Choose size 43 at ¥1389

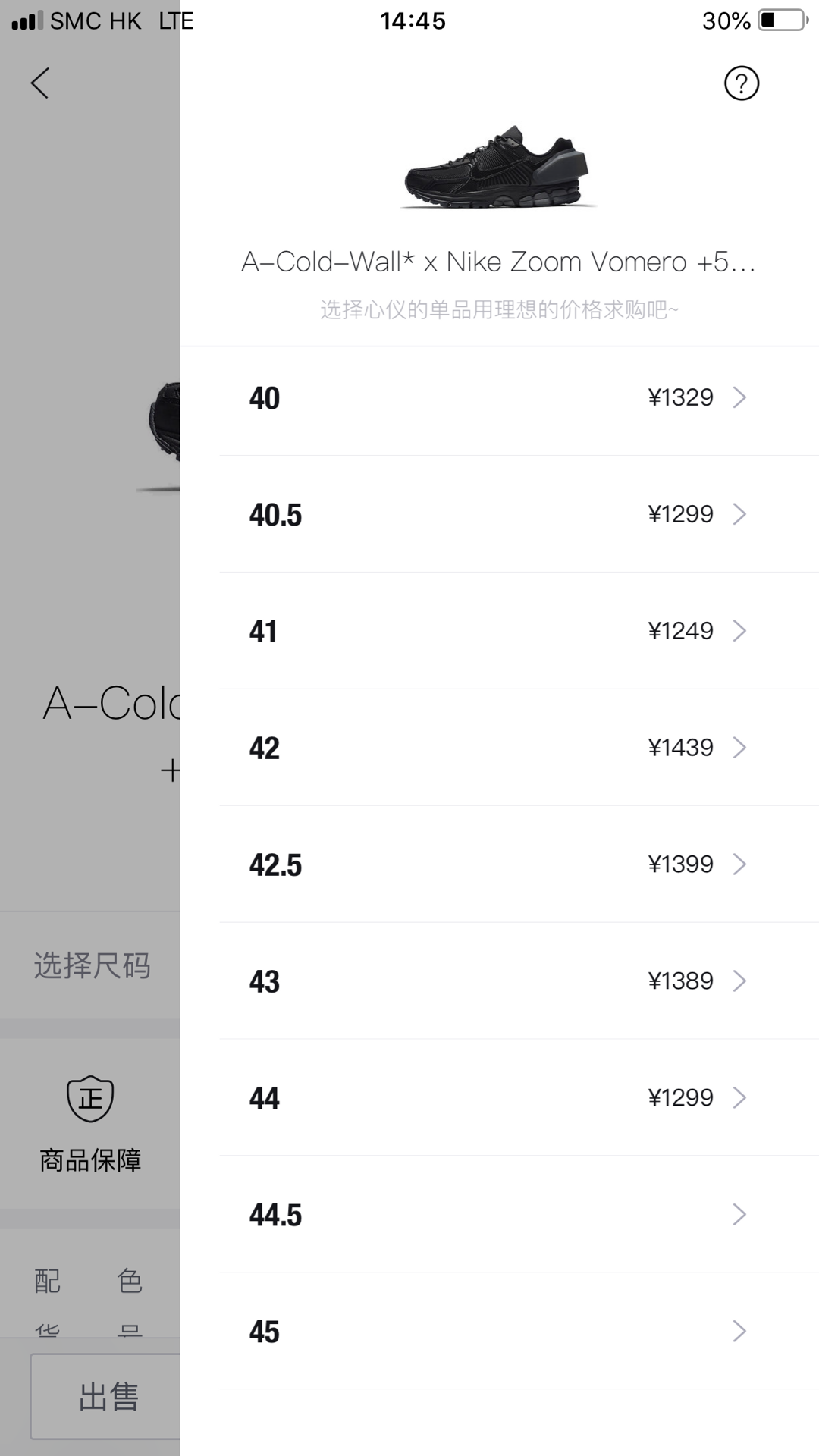[x=500, y=982]
